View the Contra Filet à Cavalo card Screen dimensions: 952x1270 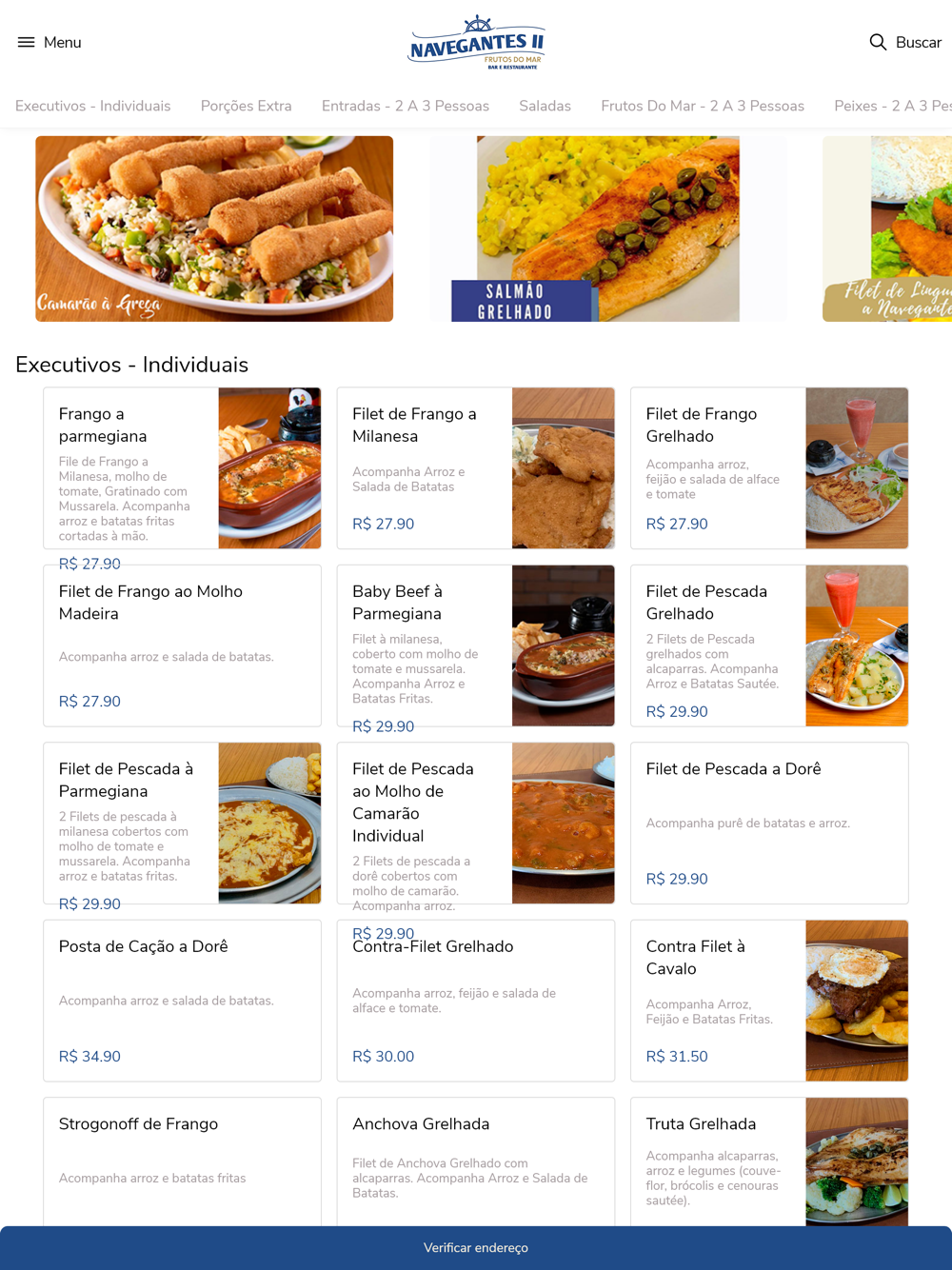(x=768, y=1000)
